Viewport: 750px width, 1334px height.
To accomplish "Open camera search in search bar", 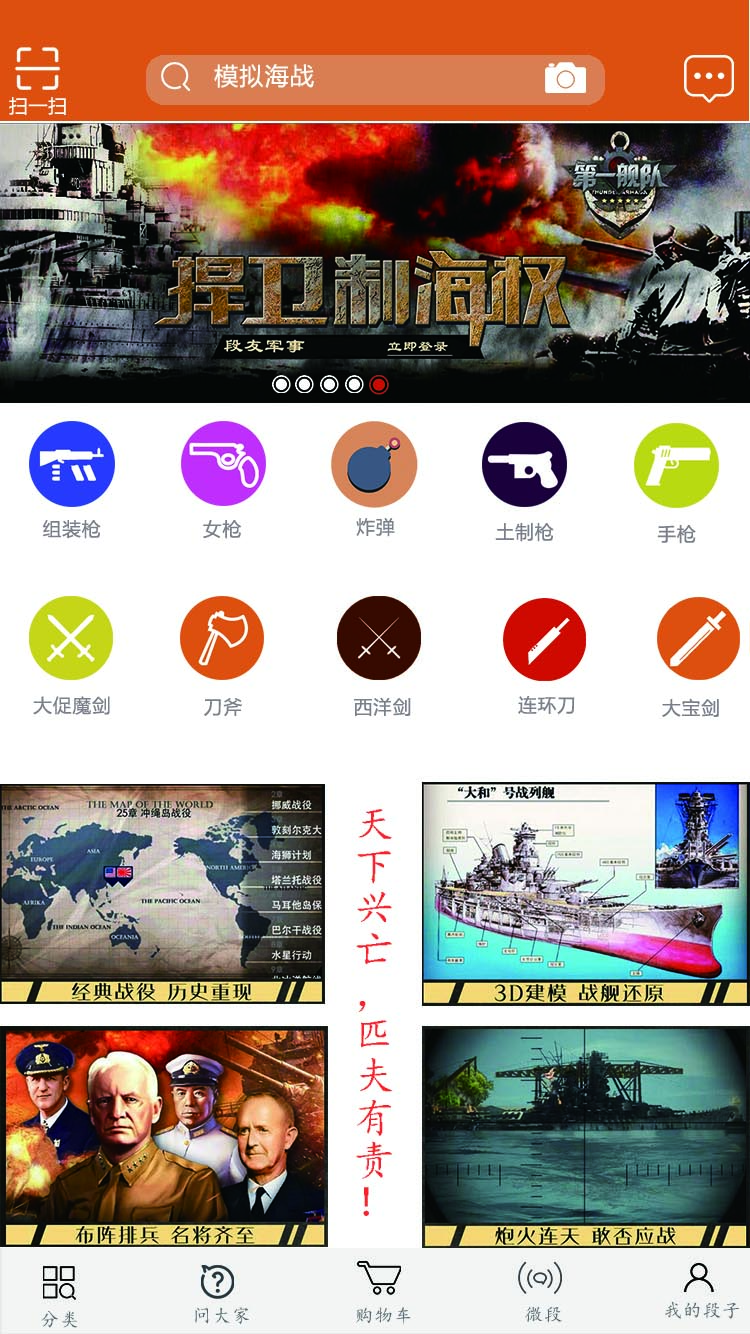I will (565, 78).
